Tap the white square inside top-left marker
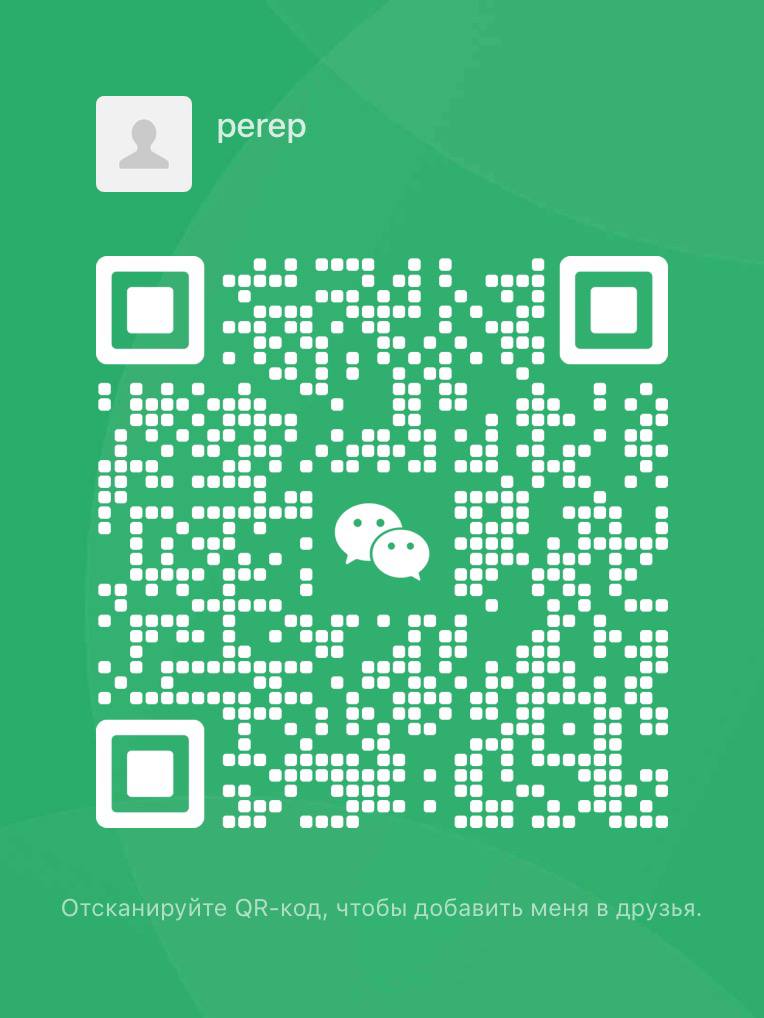 point(150,309)
